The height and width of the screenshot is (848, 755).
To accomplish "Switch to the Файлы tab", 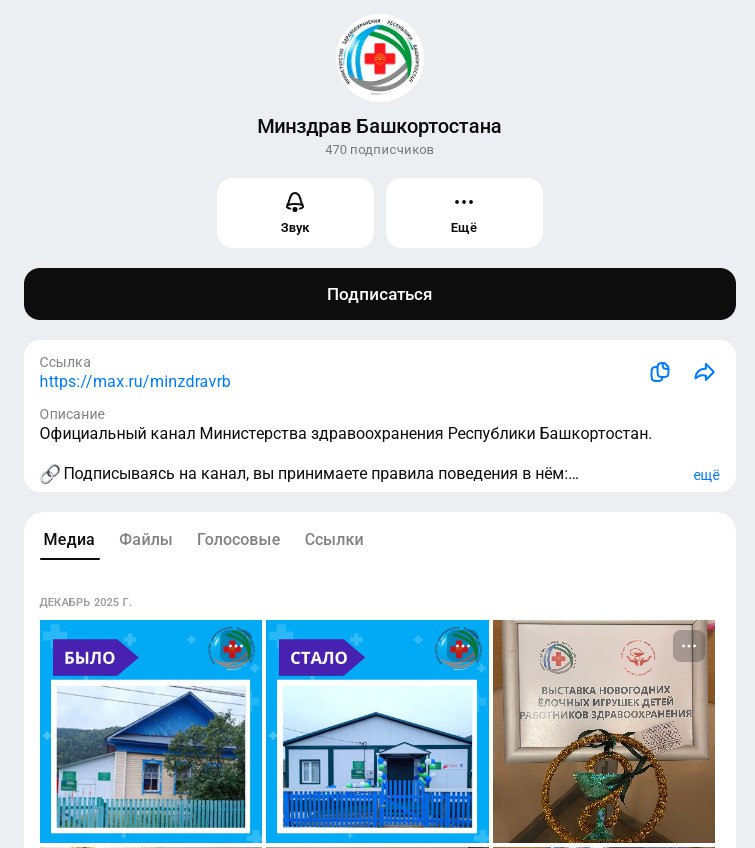I will click(x=146, y=540).
